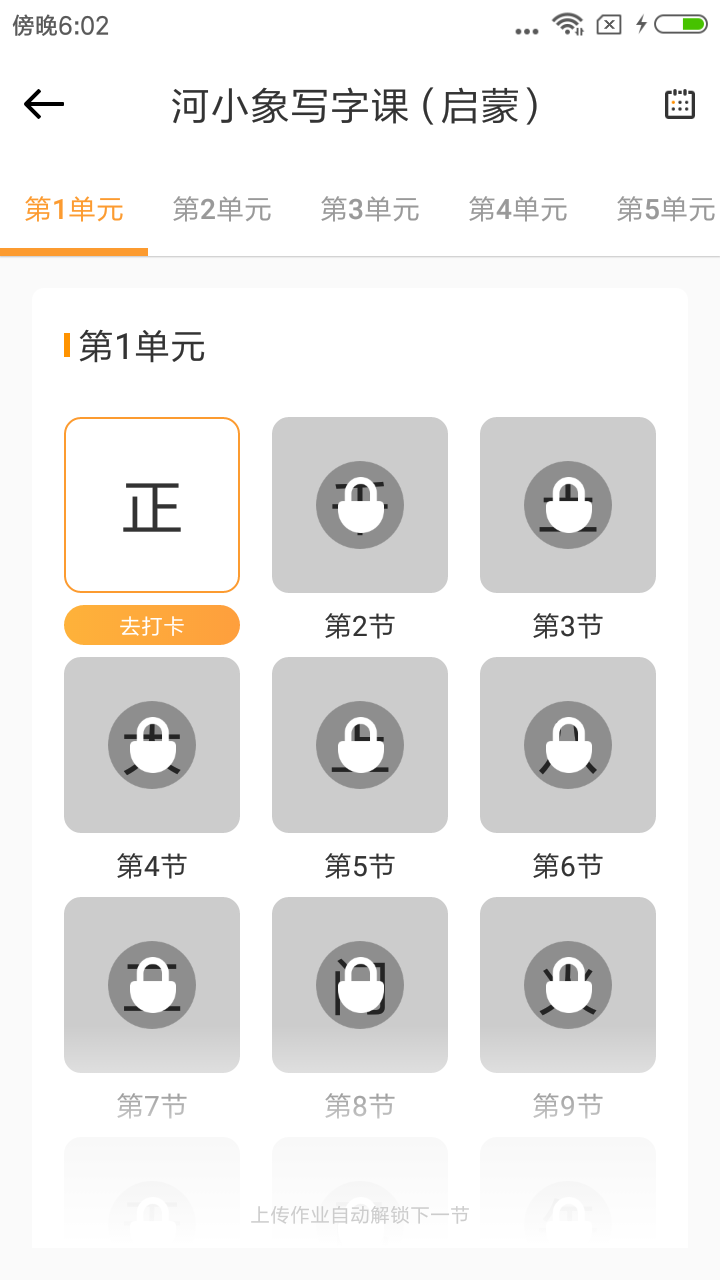This screenshot has width=720, height=1280.
Task: Open the 正 character practice card
Action: (151, 504)
